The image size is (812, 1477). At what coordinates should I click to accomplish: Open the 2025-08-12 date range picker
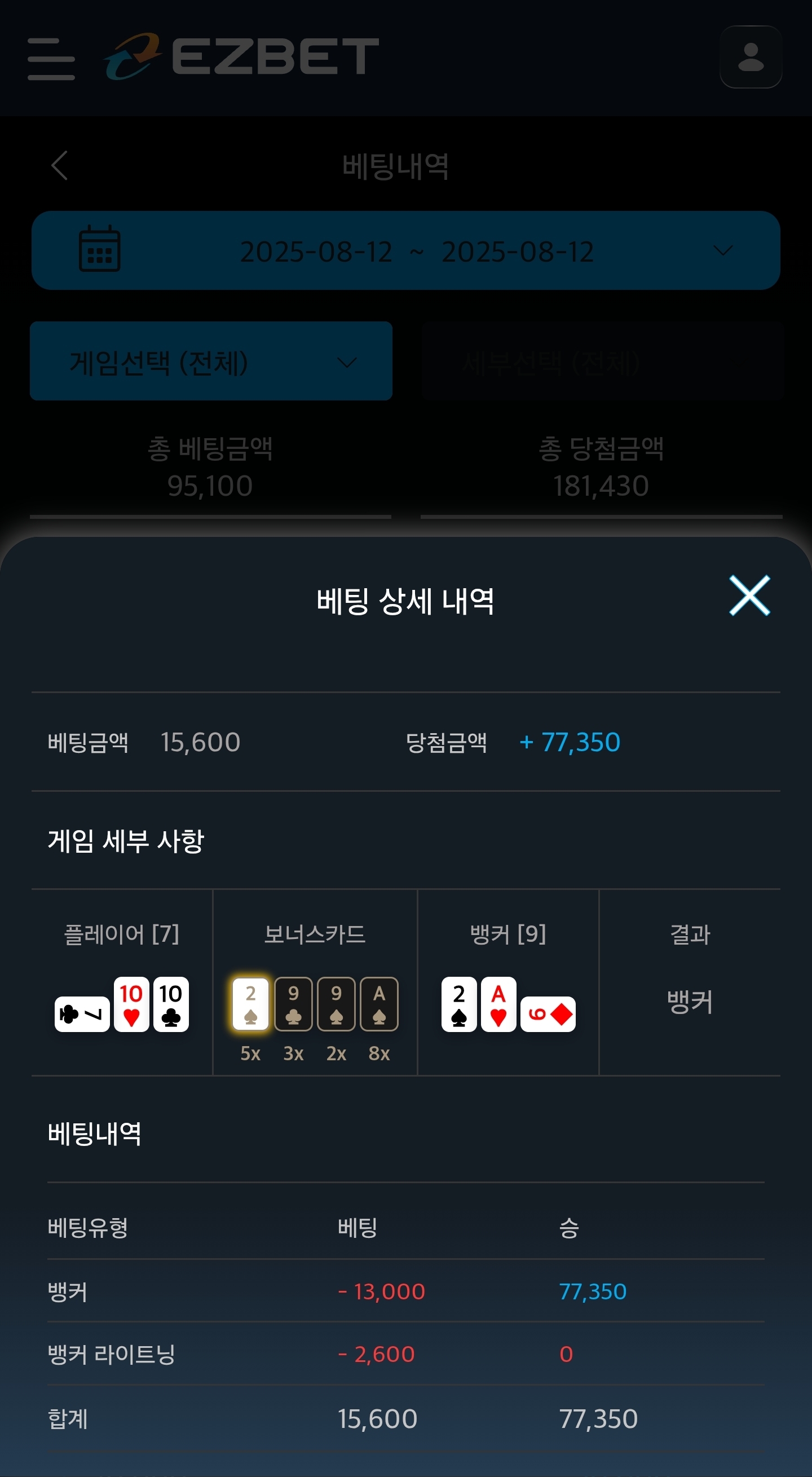(405, 250)
